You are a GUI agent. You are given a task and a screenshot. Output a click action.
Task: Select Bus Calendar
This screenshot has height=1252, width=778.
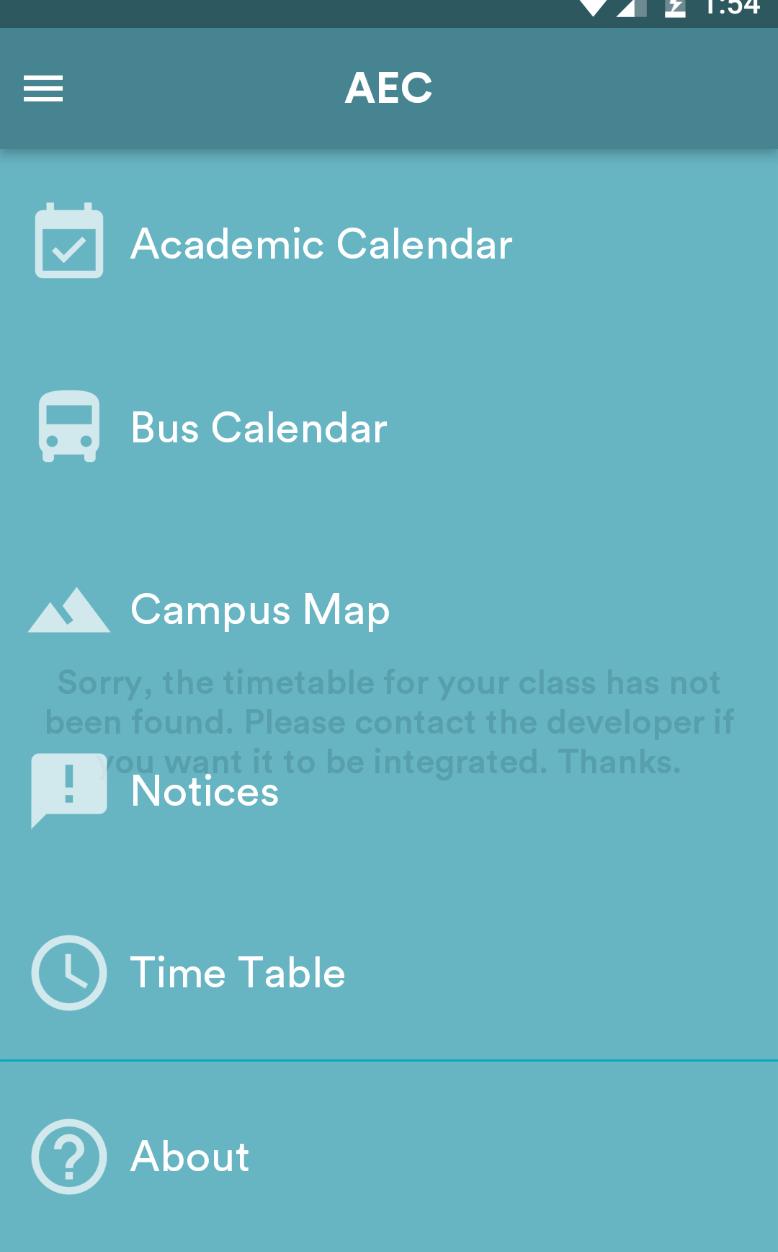pos(258,428)
